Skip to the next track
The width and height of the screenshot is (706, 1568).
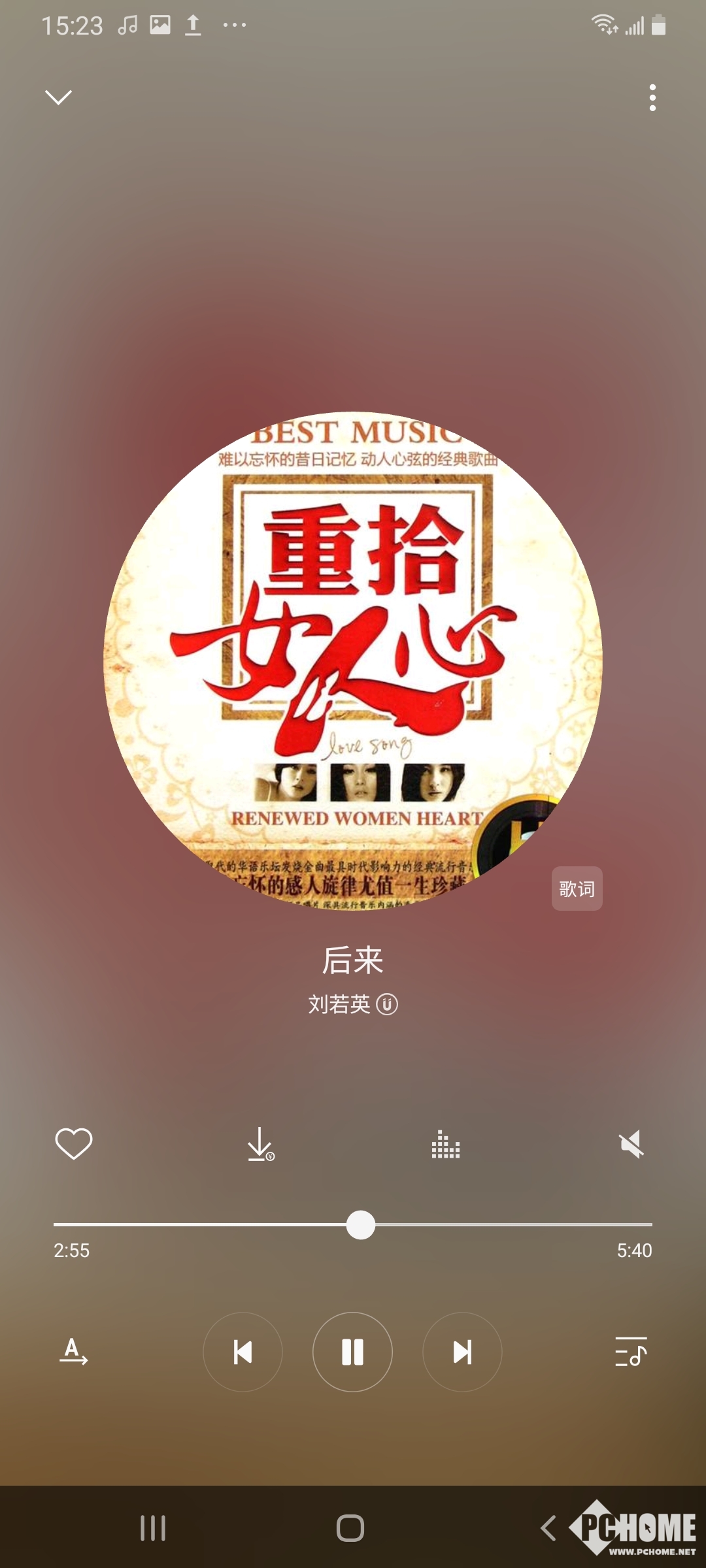pyautogui.click(x=462, y=1352)
